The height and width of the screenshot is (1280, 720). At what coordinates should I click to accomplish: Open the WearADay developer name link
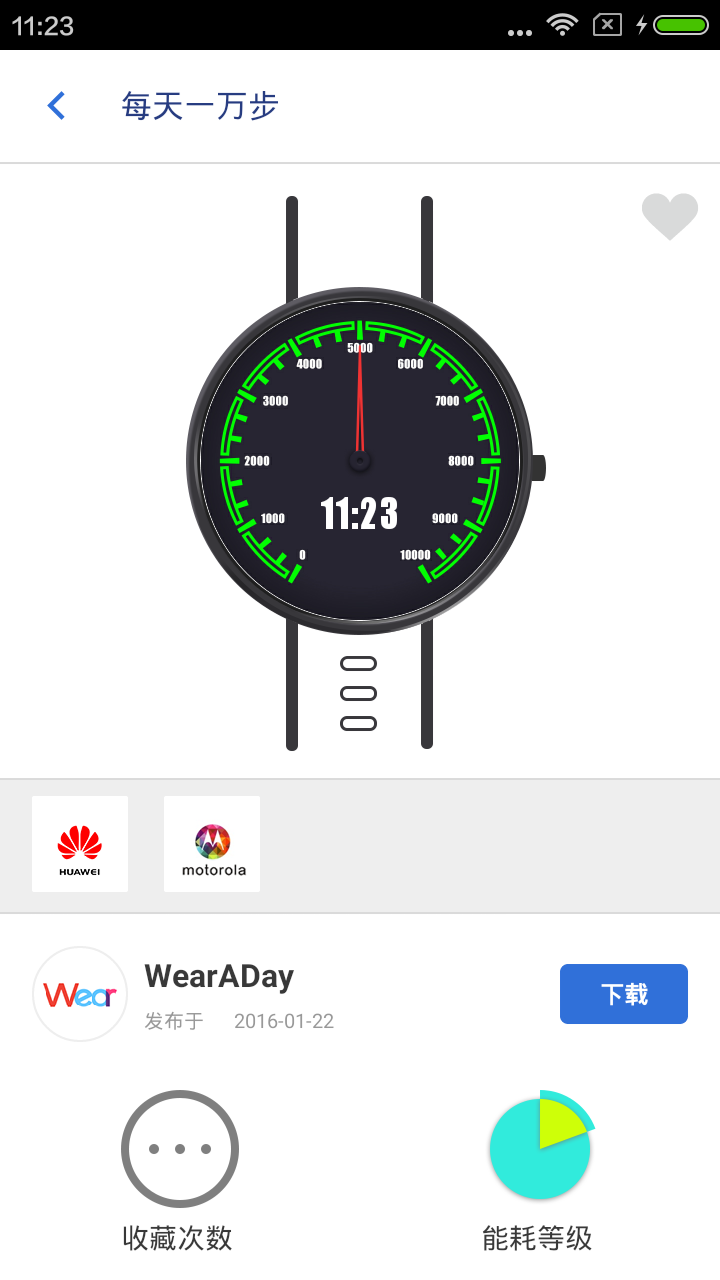tap(218, 976)
